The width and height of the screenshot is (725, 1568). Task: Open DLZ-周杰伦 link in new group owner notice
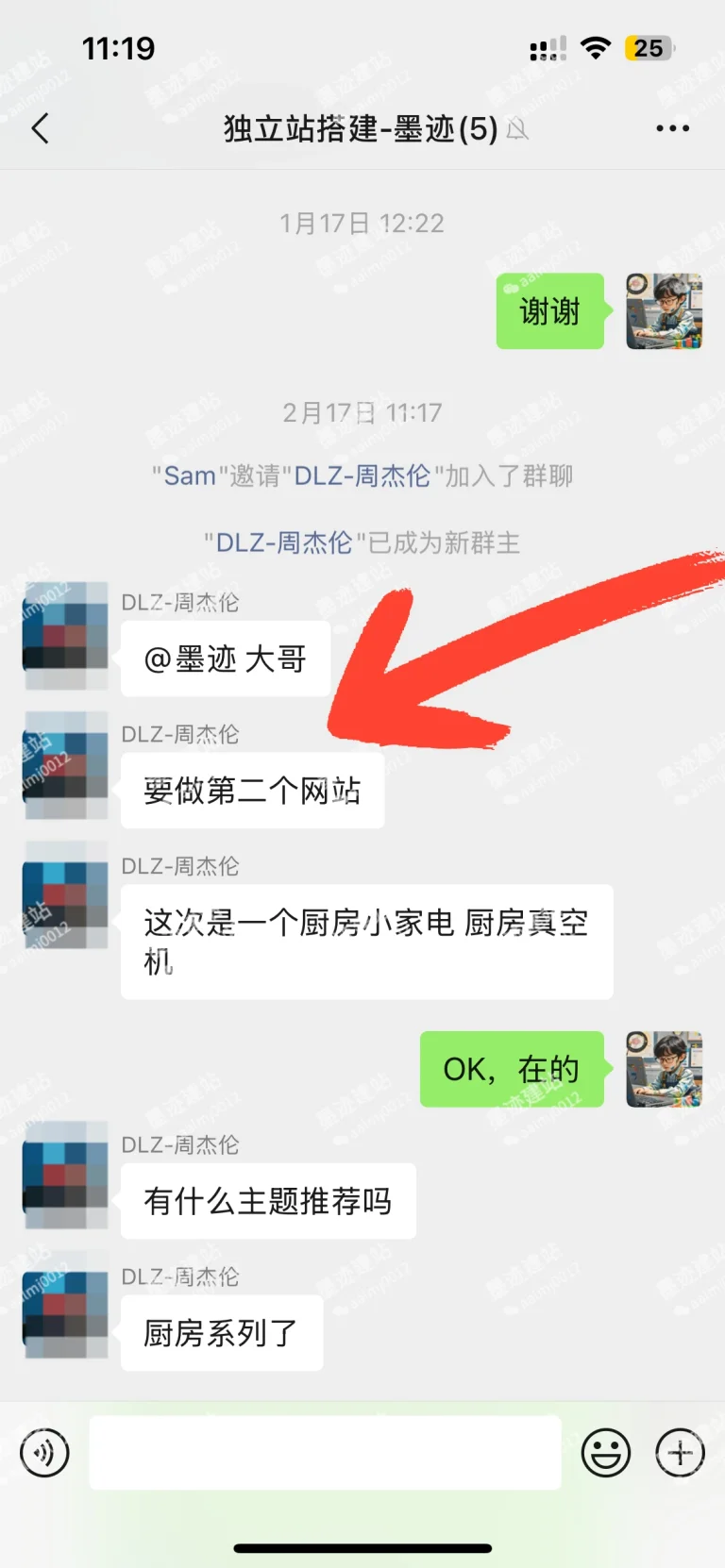284,542
